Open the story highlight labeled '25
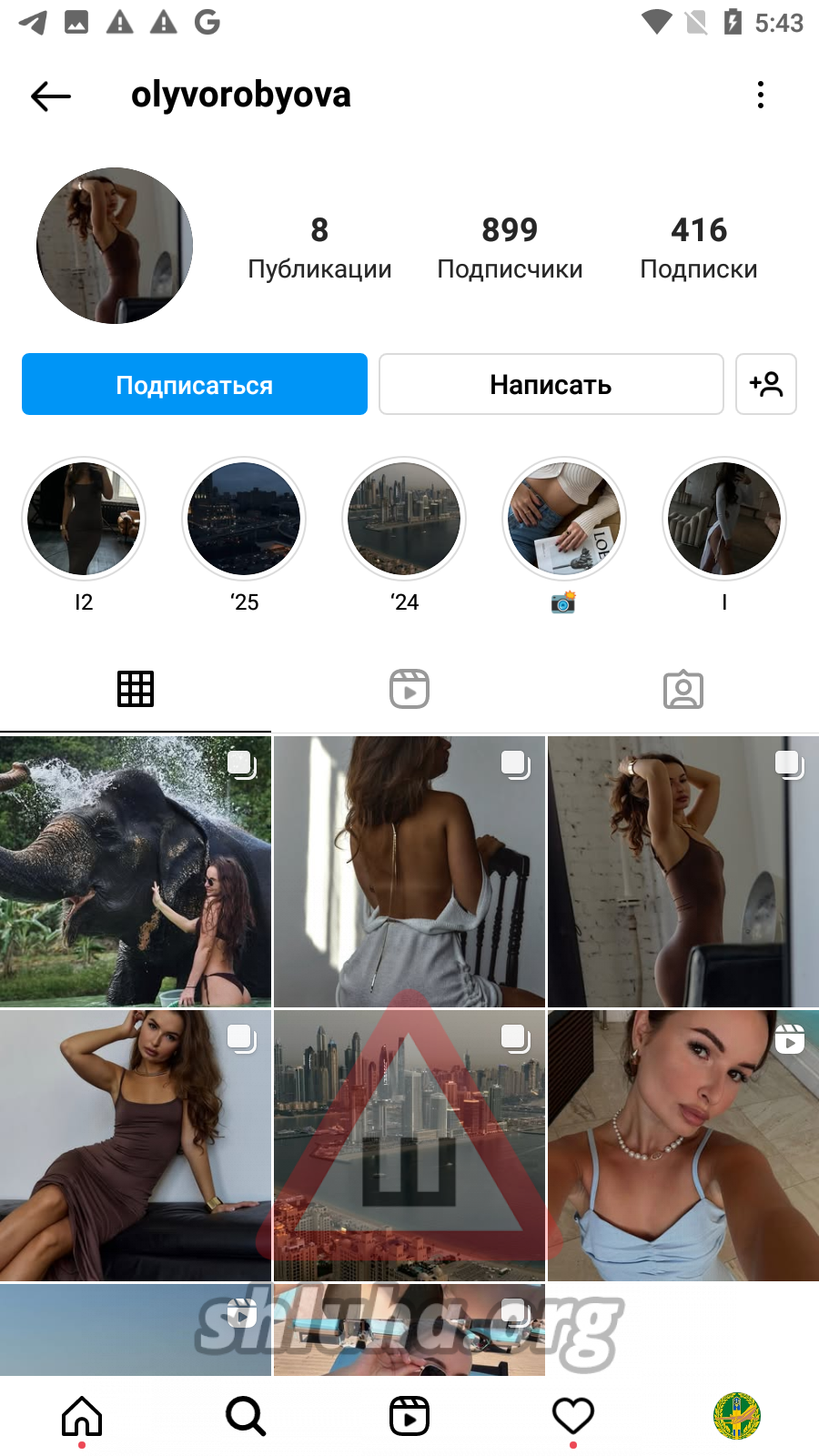Viewport: 819px width, 1456px height. tap(244, 519)
